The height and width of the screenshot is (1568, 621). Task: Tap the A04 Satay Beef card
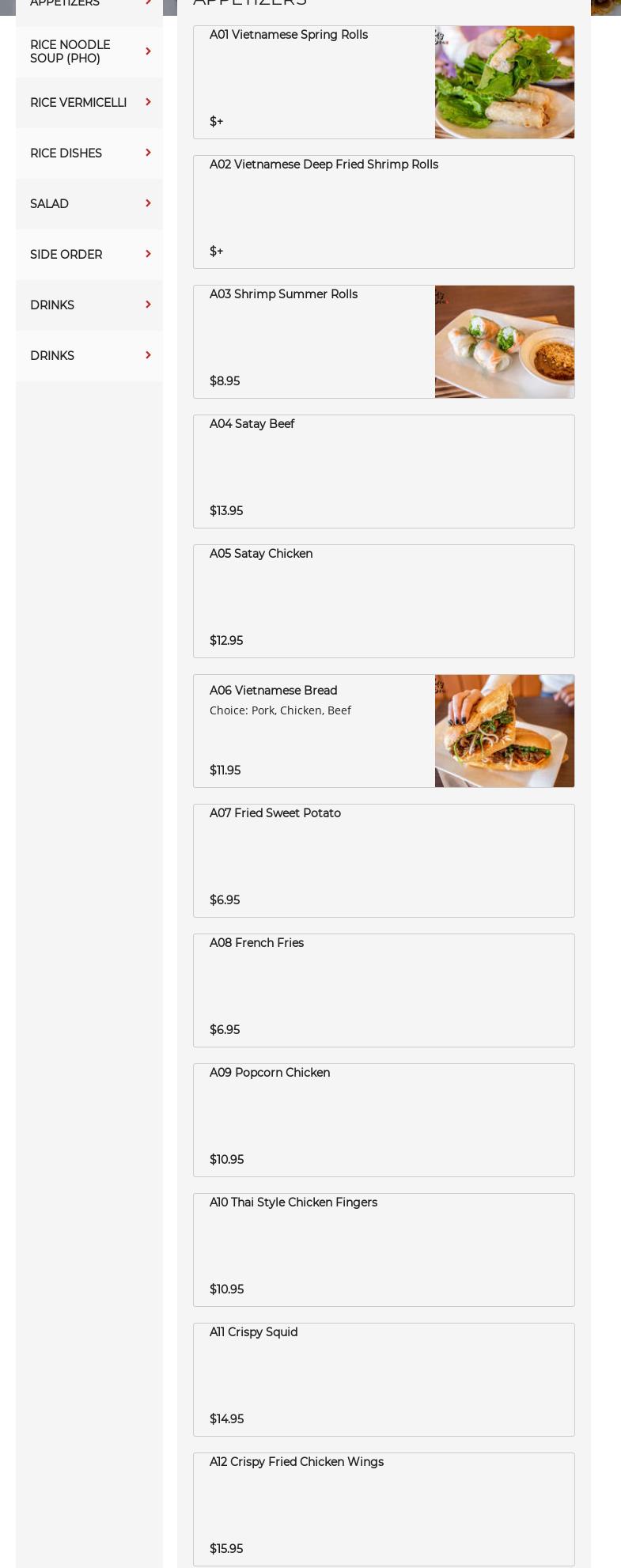click(384, 472)
